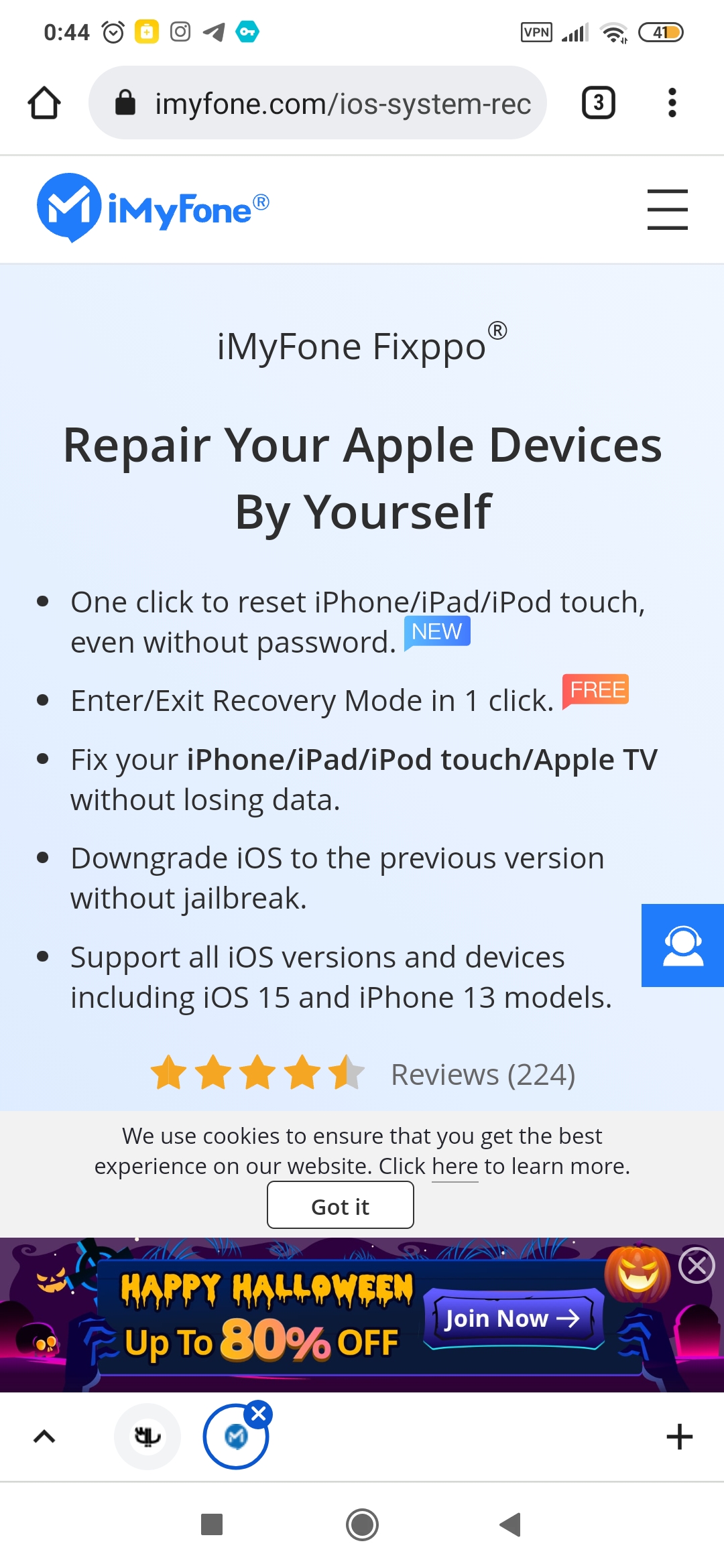Accept cookies with Got it
Viewport: 724px width, 1568px height.
point(341,1205)
